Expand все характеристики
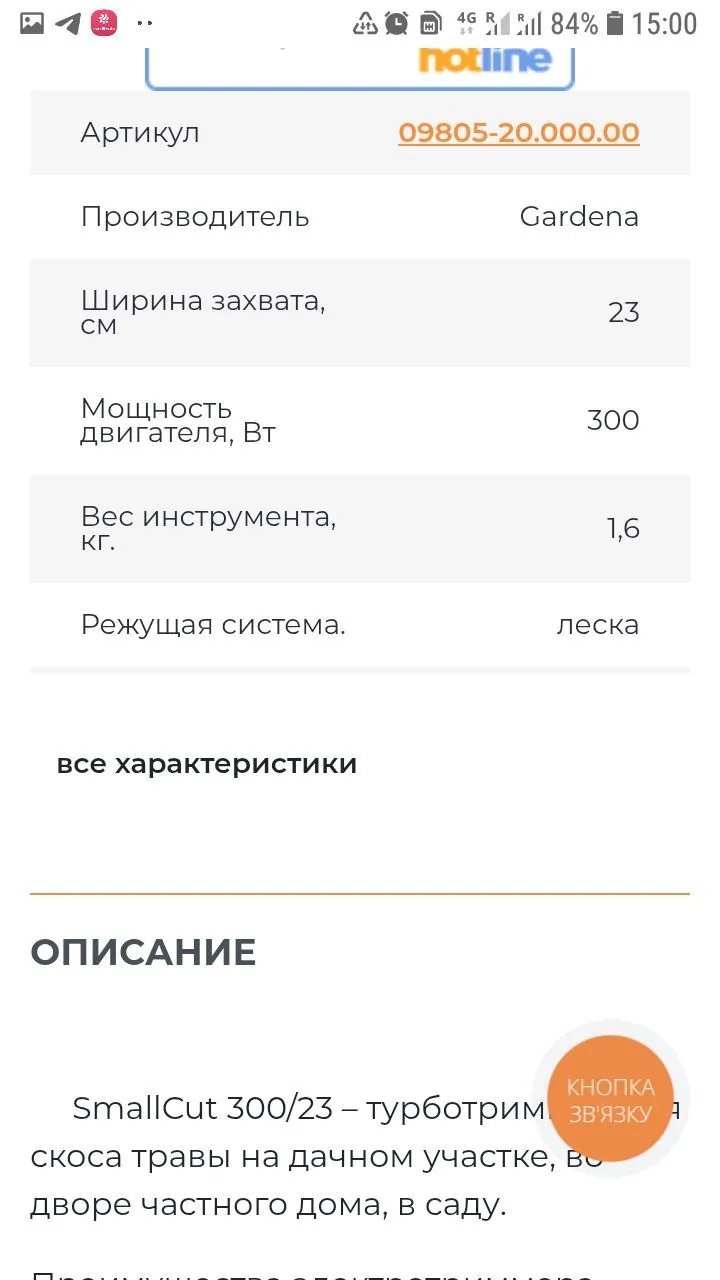The width and height of the screenshot is (720, 1280). (207, 764)
